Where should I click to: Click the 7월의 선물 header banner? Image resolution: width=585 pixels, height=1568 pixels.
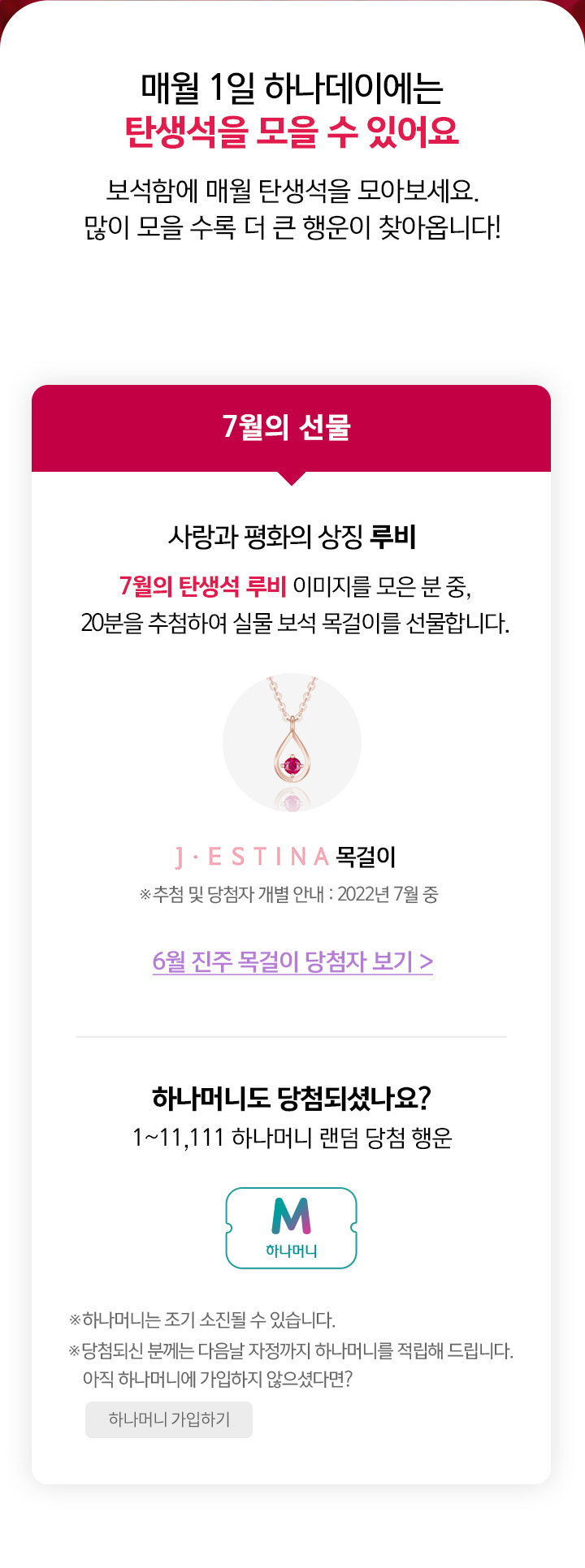[x=291, y=428]
